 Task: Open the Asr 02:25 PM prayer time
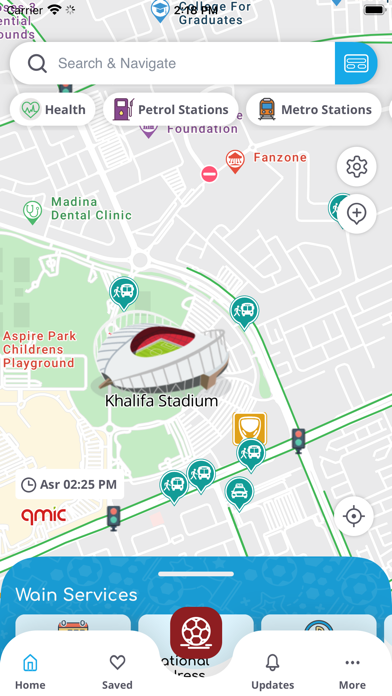point(70,484)
